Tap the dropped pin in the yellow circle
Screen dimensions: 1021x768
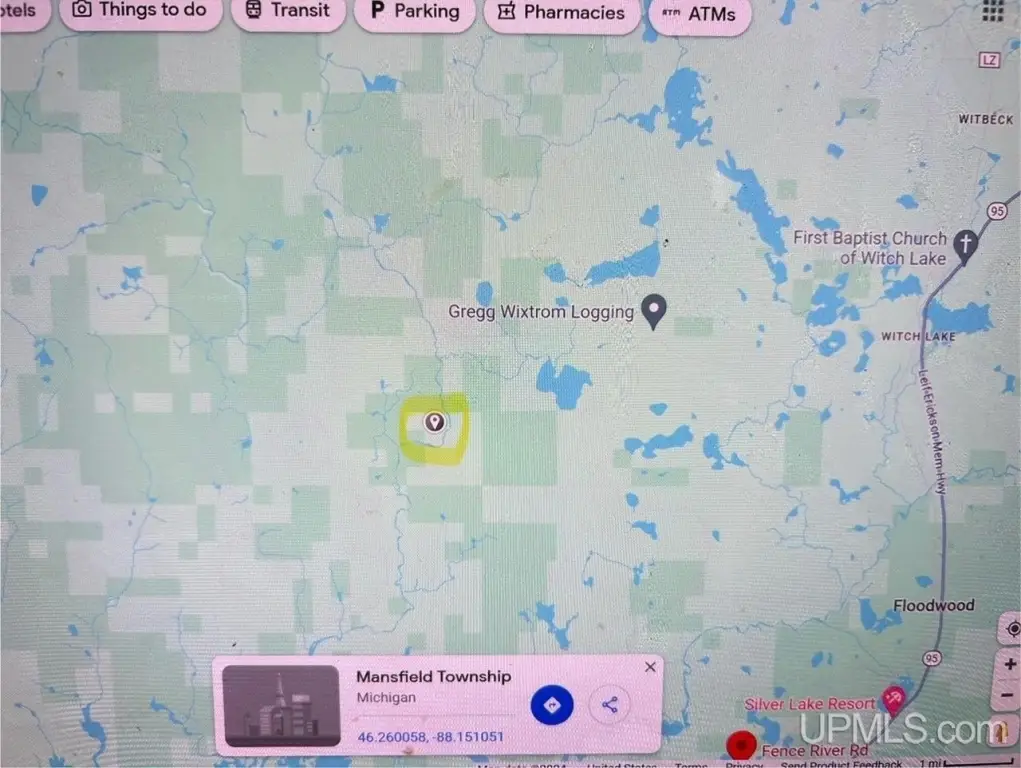click(434, 423)
